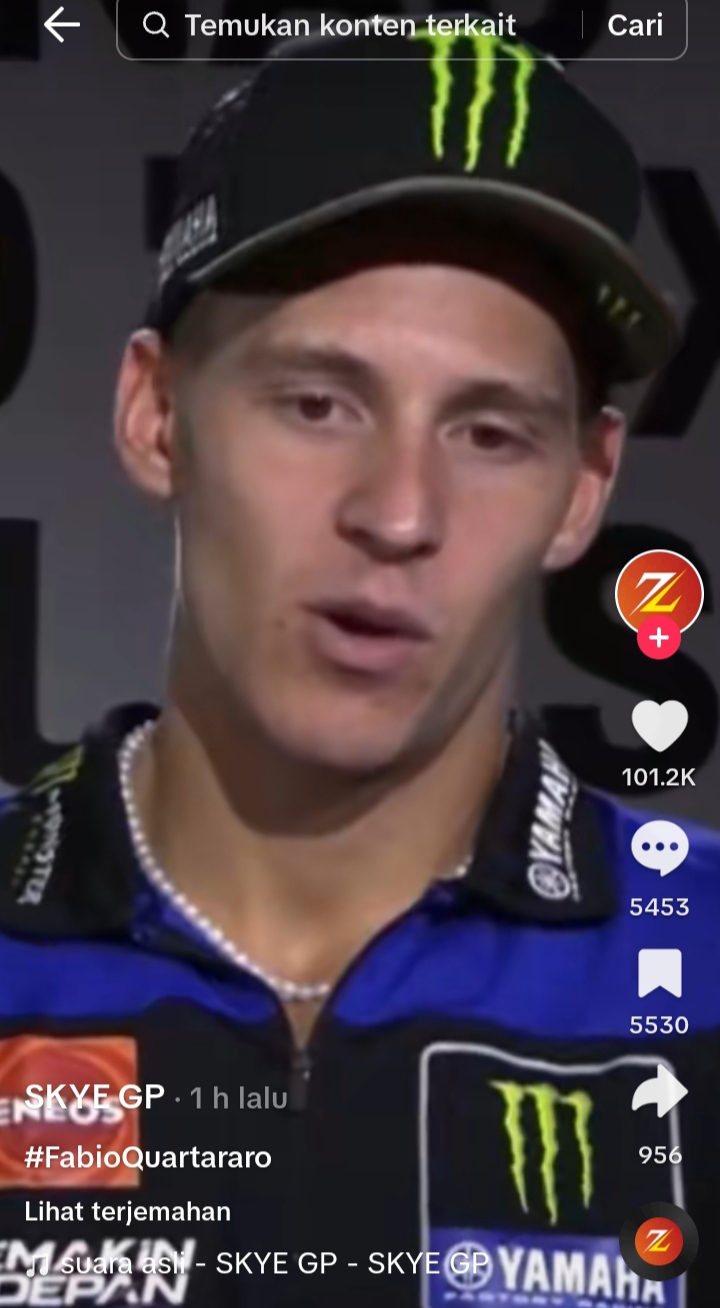Open the #FabioQuartararo hashtag
This screenshot has height=1308, width=720.
148,1157
